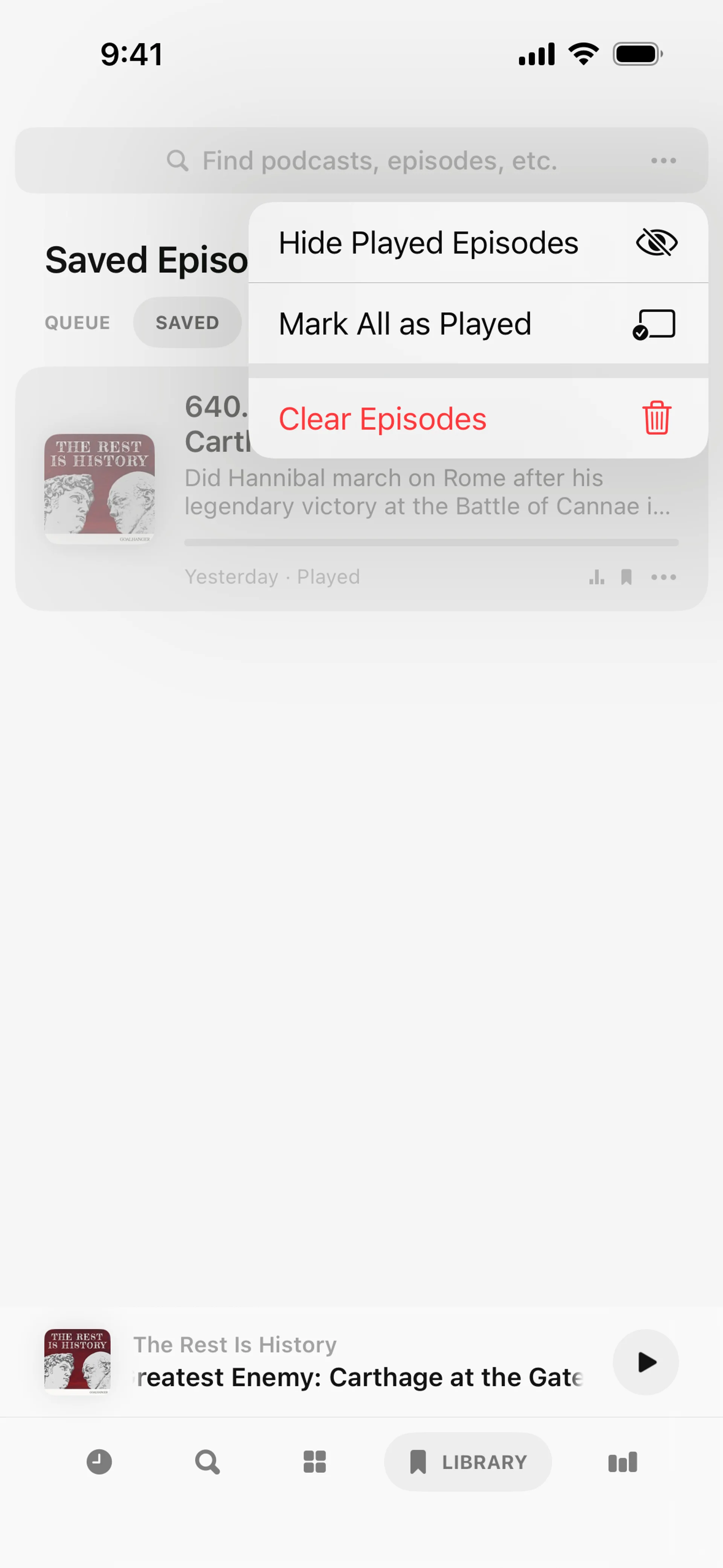The image size is (723, 1568).
Task: Tap the bars icon on the episode card
Action: [596, 577]
